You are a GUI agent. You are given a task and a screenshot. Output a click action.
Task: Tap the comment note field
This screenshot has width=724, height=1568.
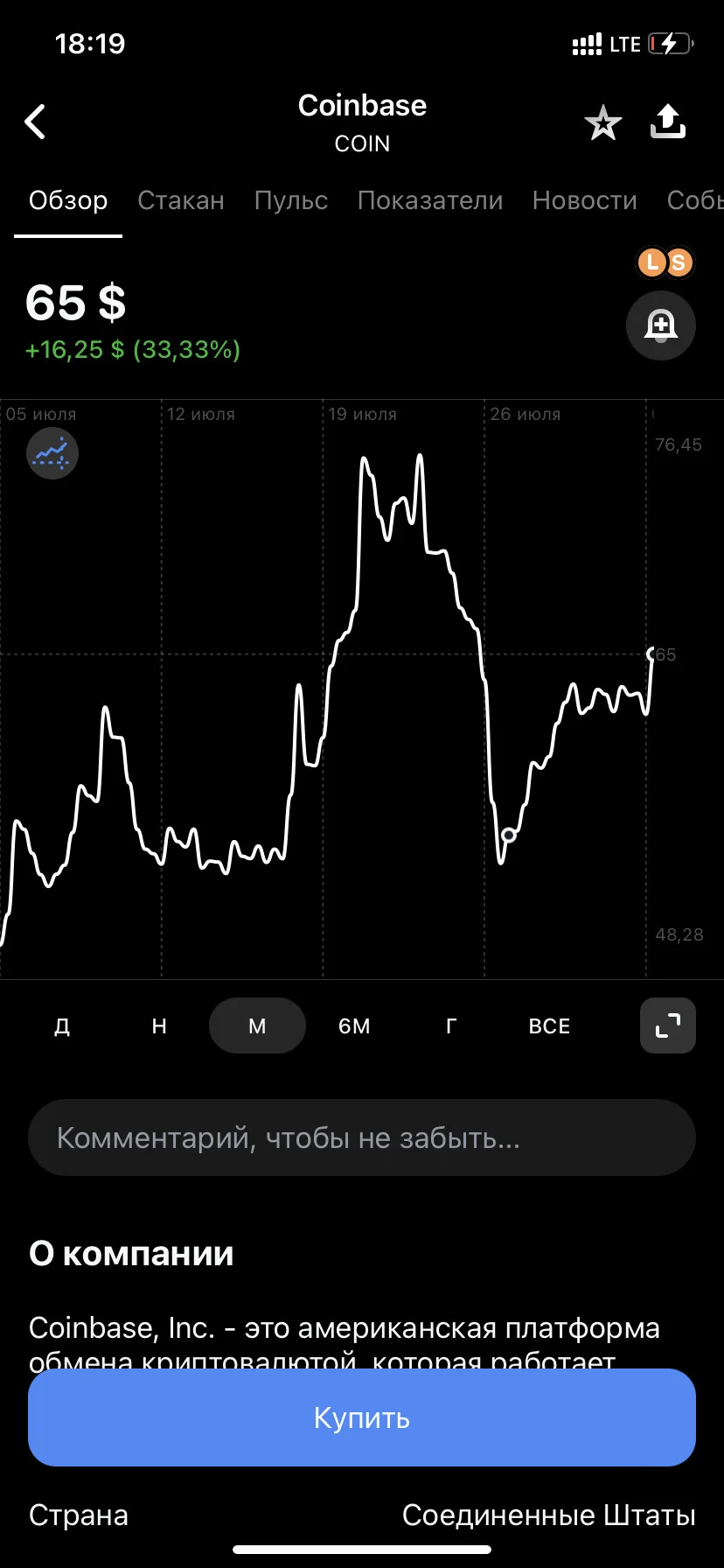coord(362,1137)
